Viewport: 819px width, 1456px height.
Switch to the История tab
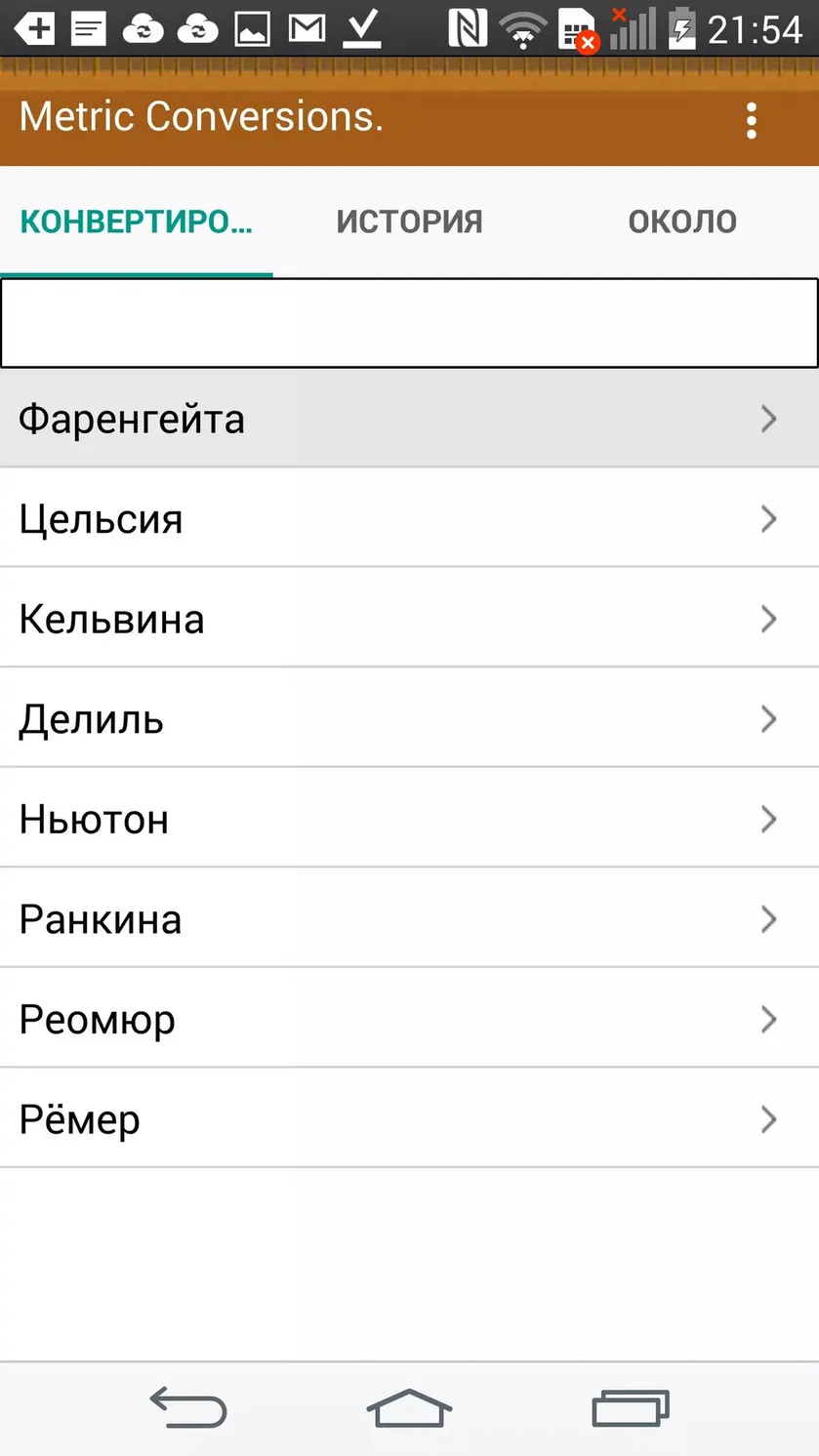click(x=409, y=222)
